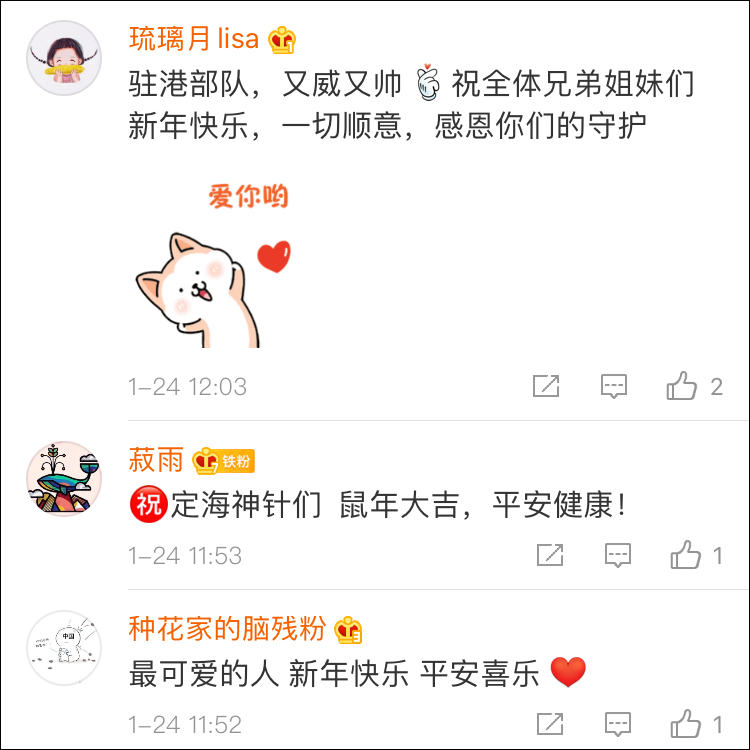Reply to 种花家的脑残粉's comment
The width and height of the screenshot is (750, 750).
(617, 724)
